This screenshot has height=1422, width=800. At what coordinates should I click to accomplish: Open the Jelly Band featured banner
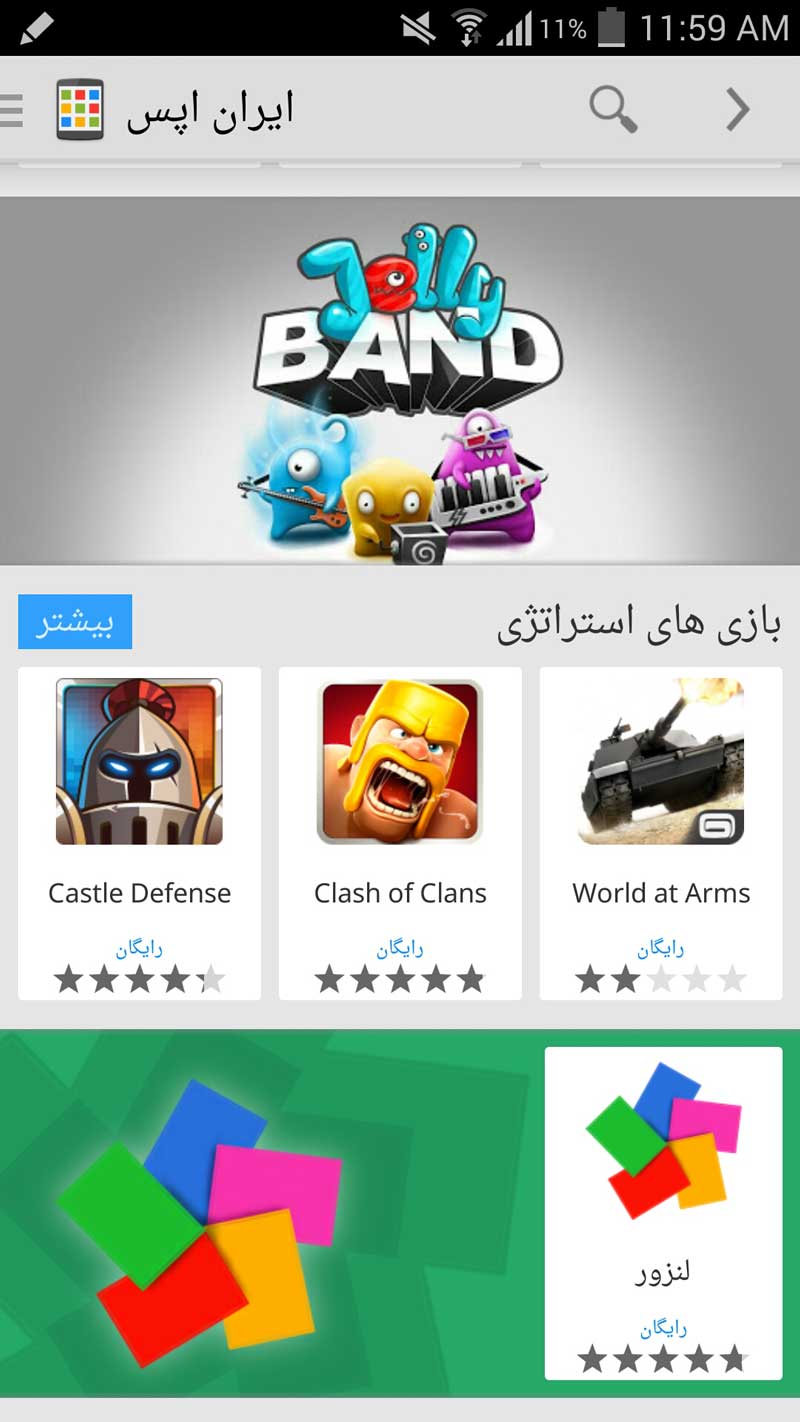pyautogui.click(x=400, y=380)
